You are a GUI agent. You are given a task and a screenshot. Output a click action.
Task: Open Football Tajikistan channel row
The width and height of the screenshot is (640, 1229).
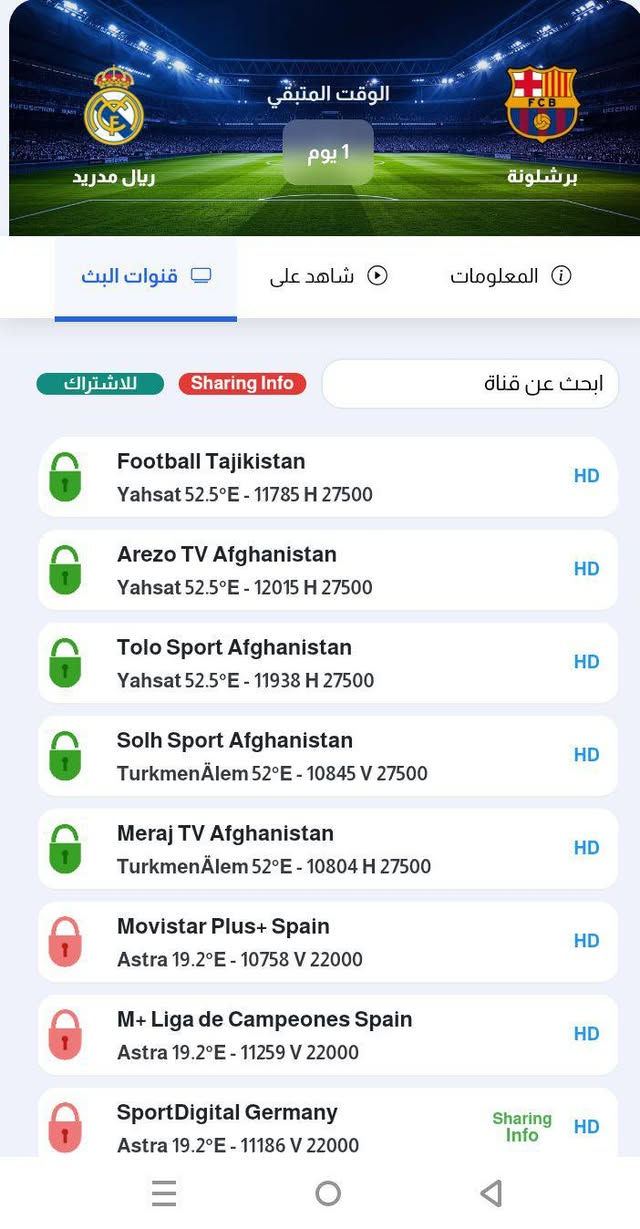click(x=327, y=477)
